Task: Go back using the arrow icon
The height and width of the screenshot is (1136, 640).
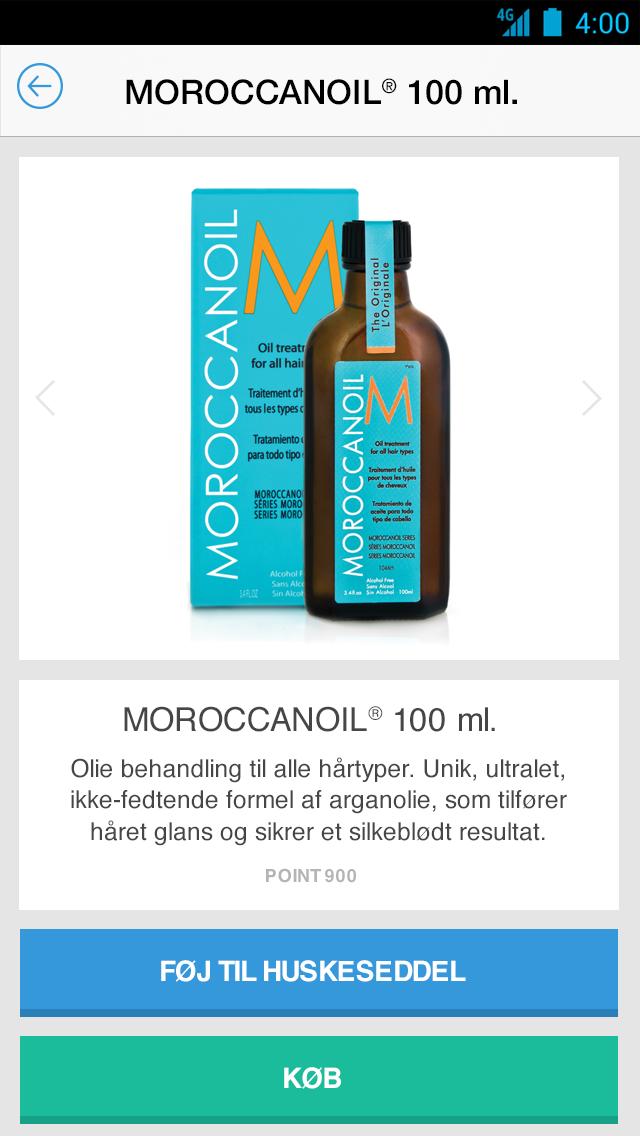Action: click(x=40, y=88)
